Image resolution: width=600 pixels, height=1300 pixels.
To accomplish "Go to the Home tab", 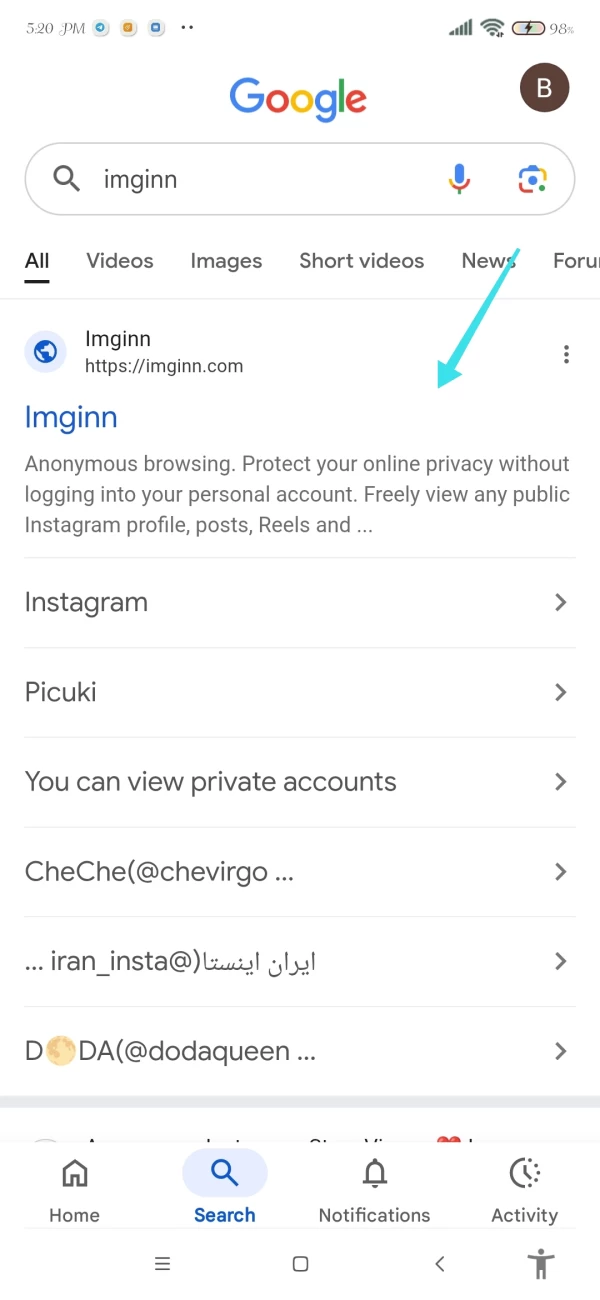I will point(75,1188).
